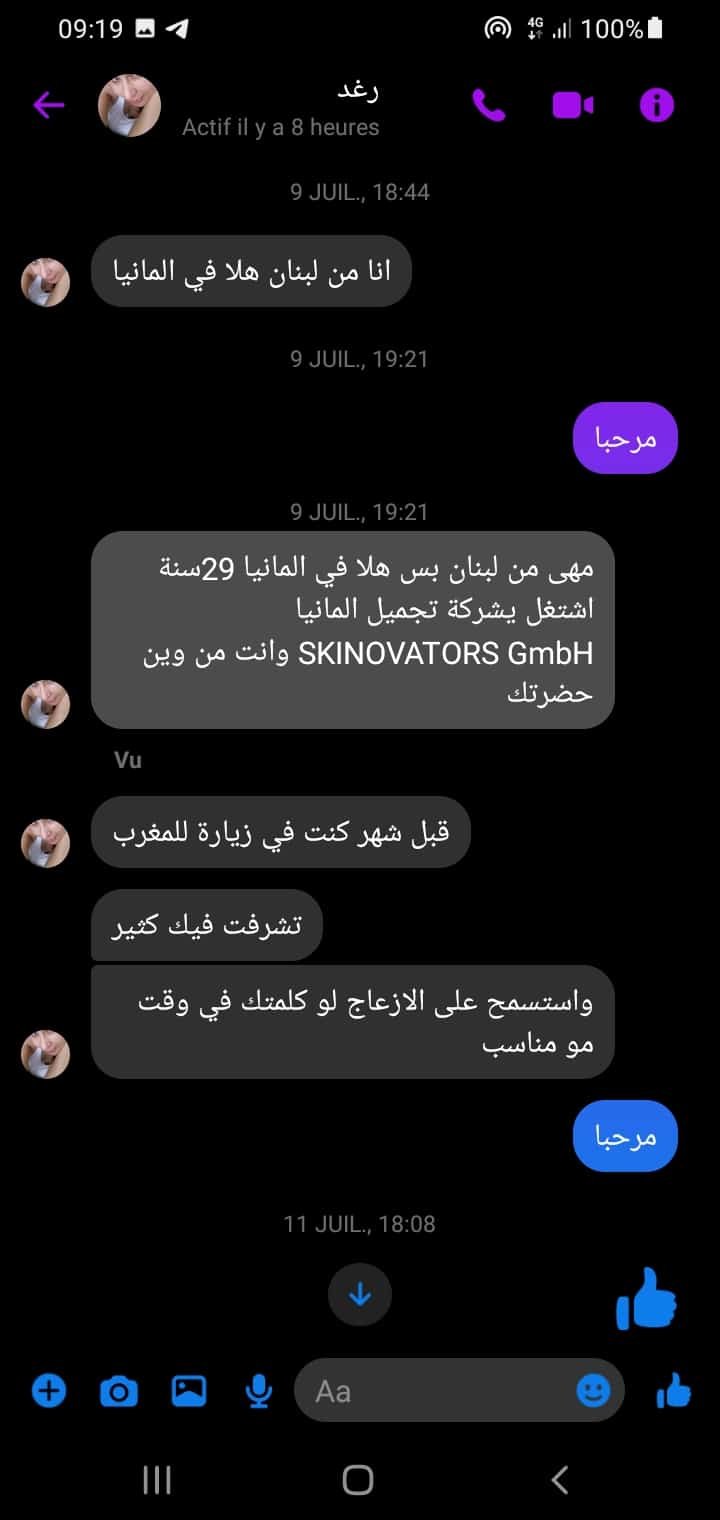Open رغد's profile photo in the header
Screen dimensions: 720x1520
tap(129, 105)
